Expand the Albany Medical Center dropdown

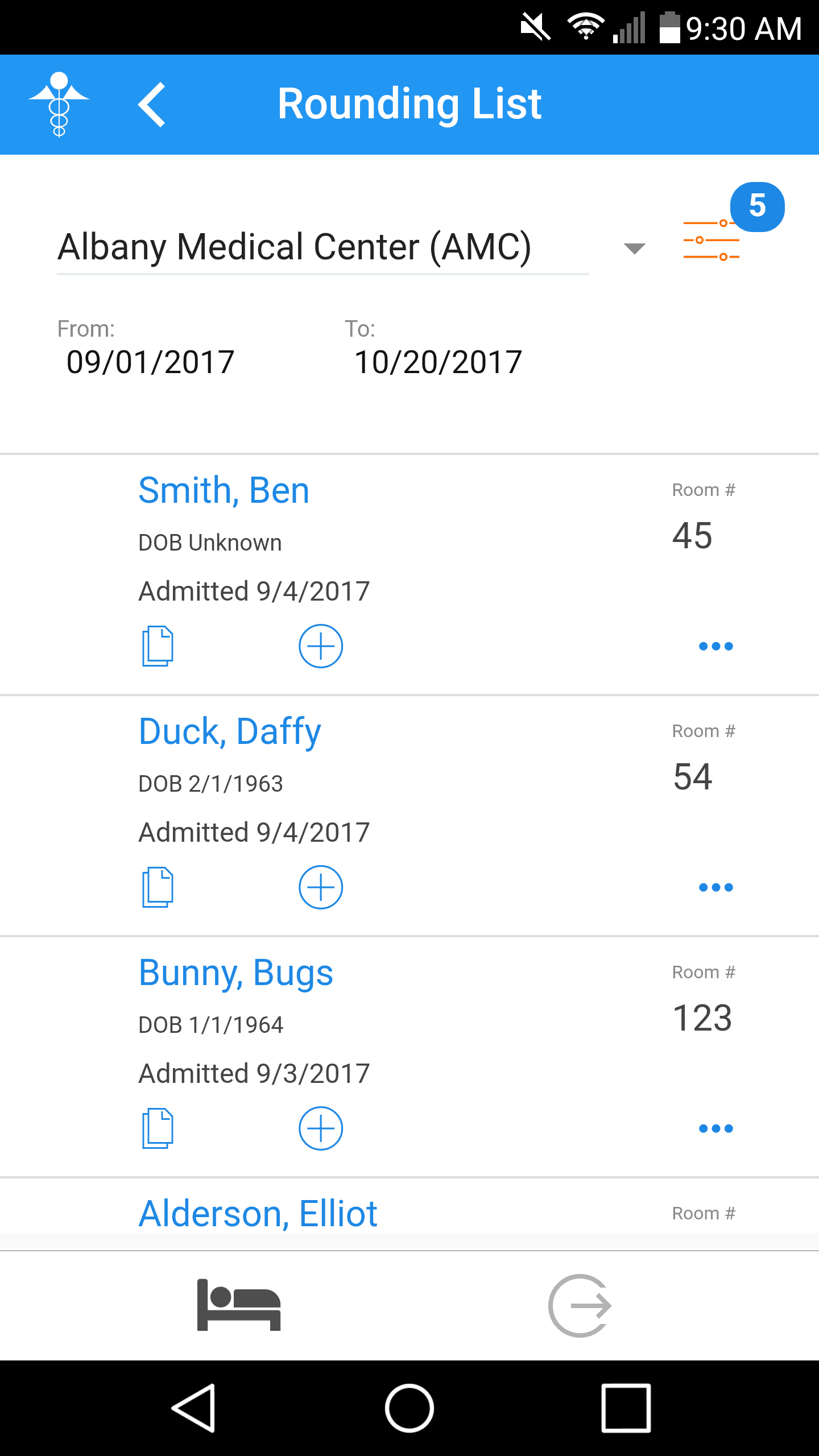634,248
